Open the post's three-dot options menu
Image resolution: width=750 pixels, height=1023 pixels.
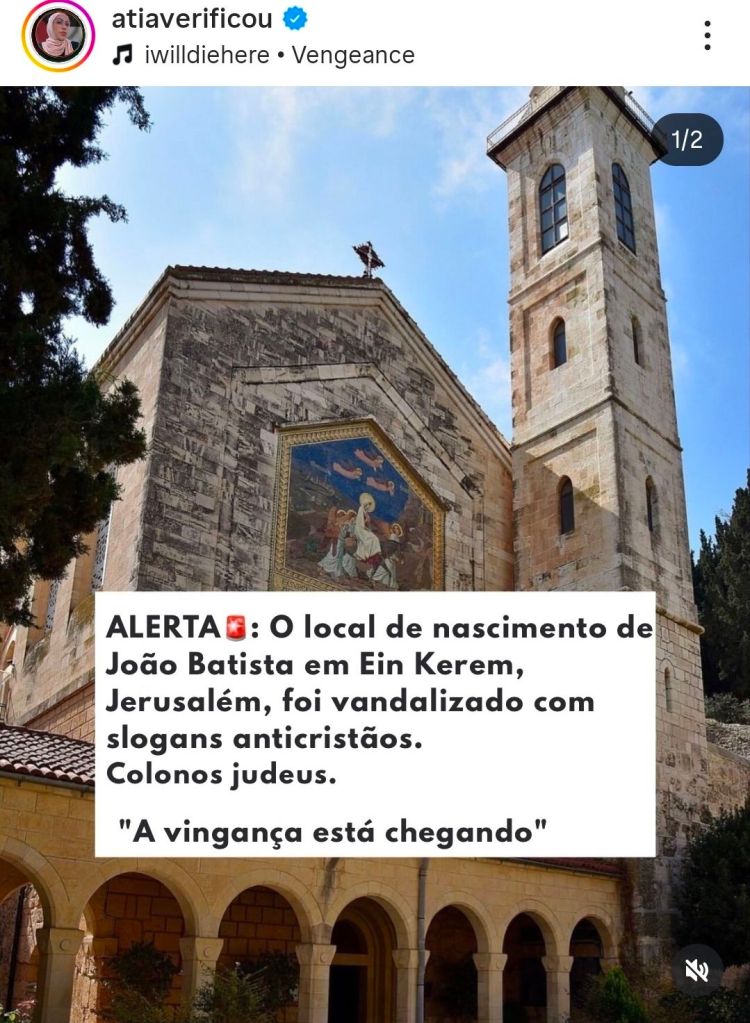[707, 36]
